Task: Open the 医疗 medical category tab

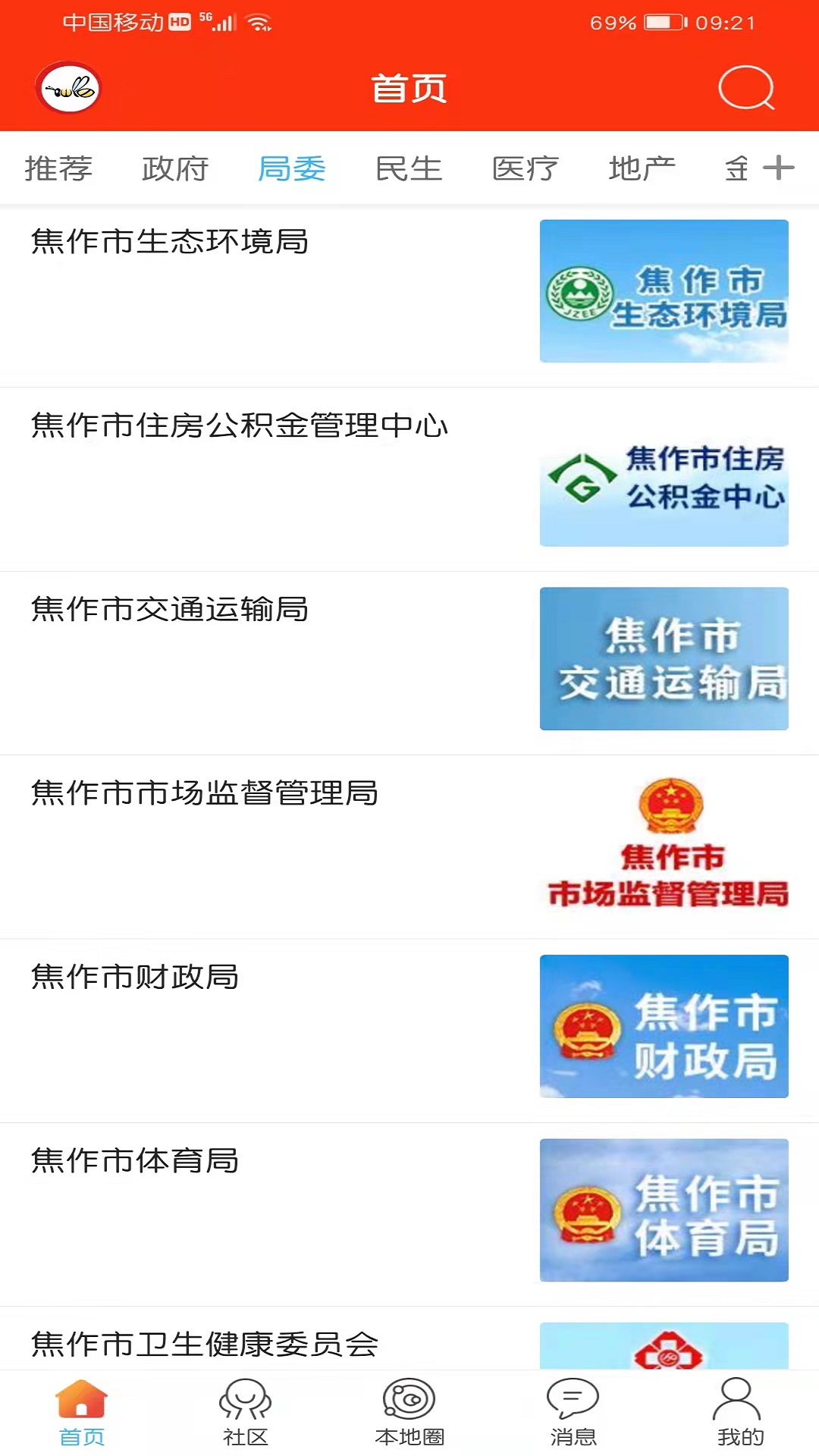Action: point(523,168)
